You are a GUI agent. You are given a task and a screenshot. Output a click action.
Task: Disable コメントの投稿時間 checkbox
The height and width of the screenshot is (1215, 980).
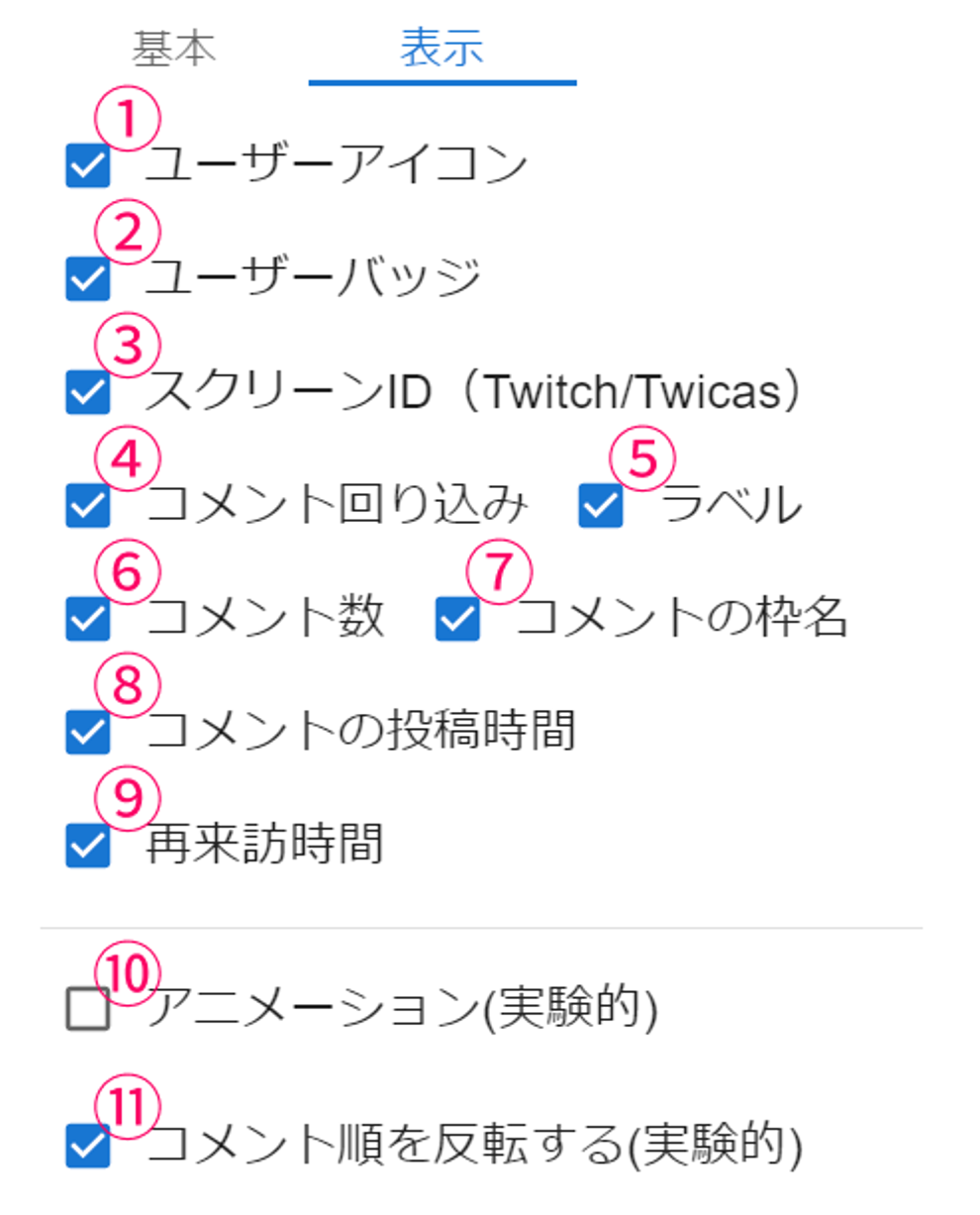click(x=88, y=733)
